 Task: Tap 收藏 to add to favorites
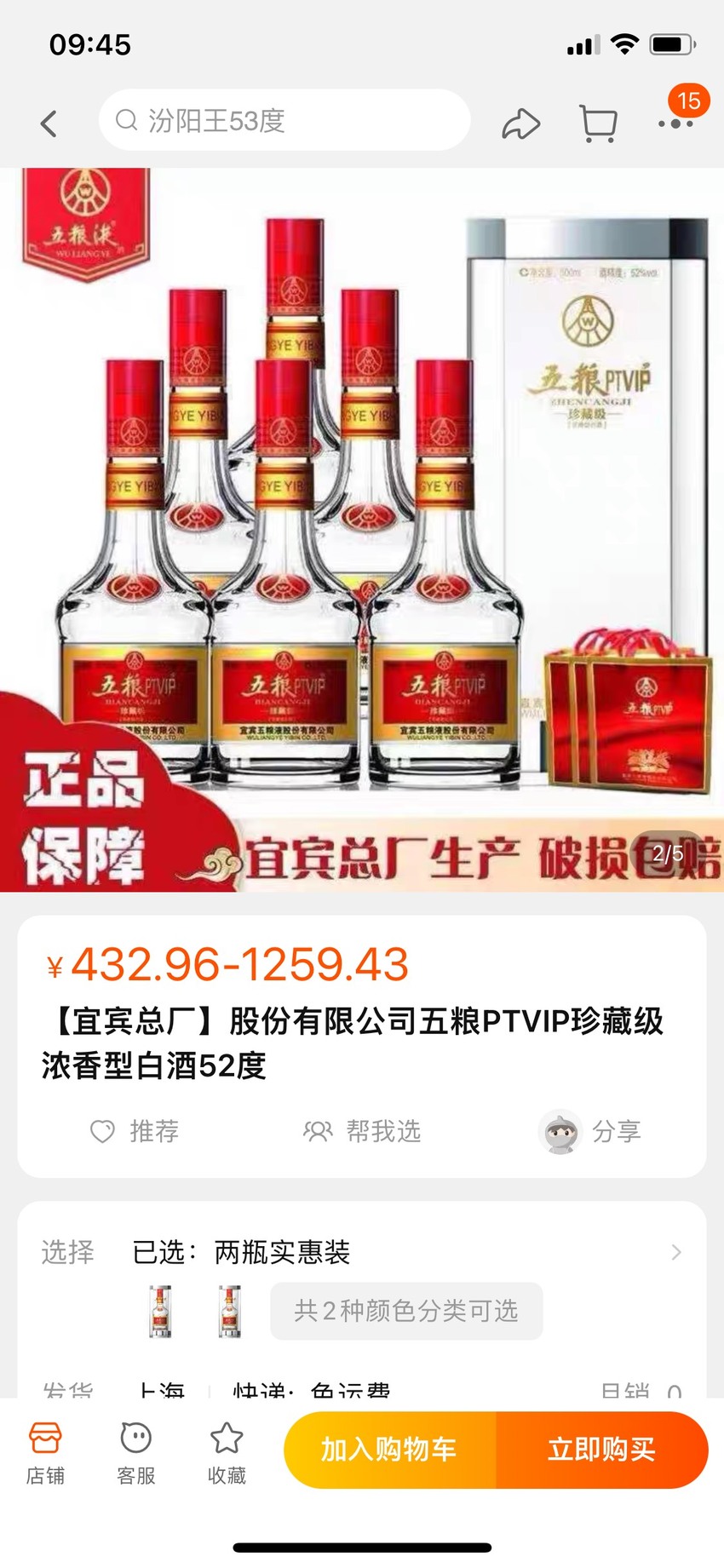227,1453
